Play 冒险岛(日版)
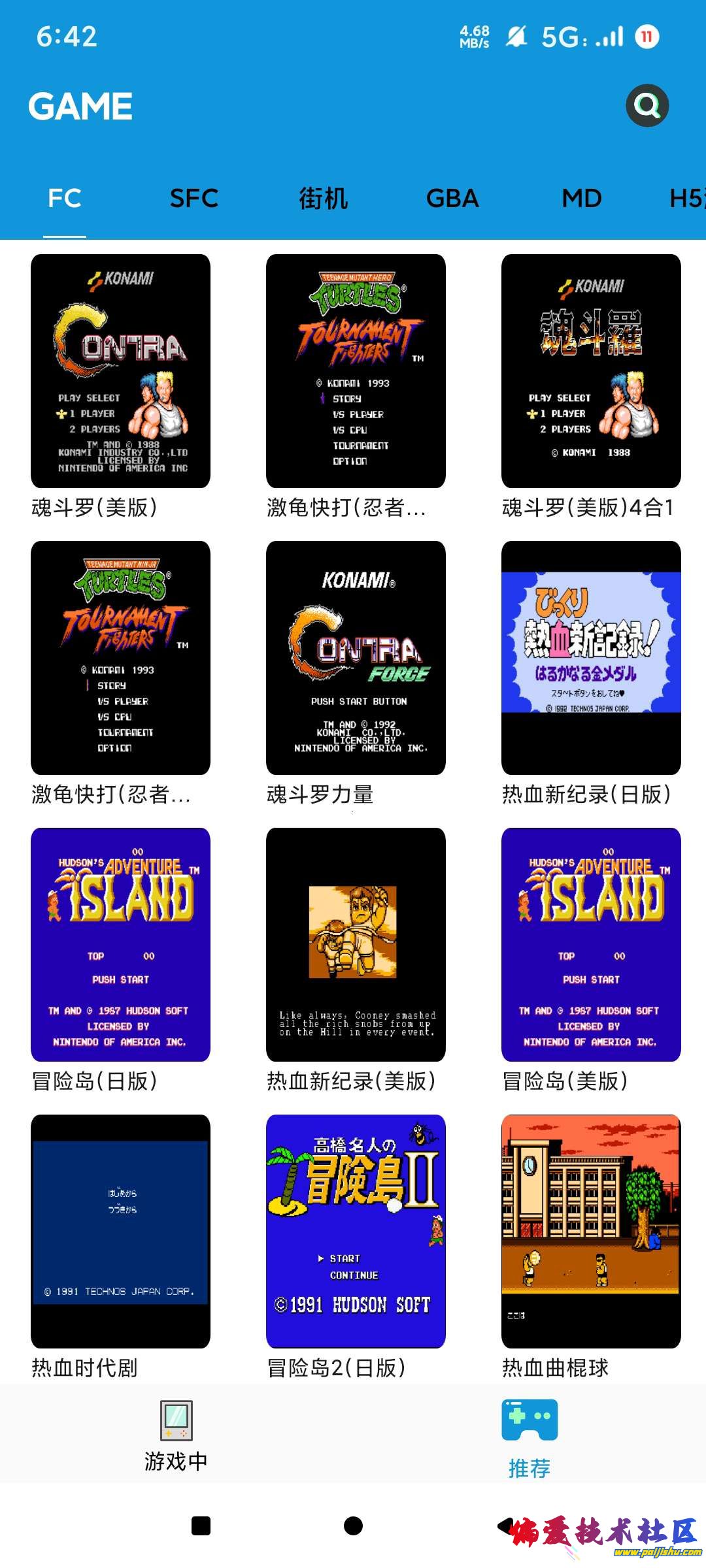The height and width of the screenshot is (1568, 706). click(120, 945)
